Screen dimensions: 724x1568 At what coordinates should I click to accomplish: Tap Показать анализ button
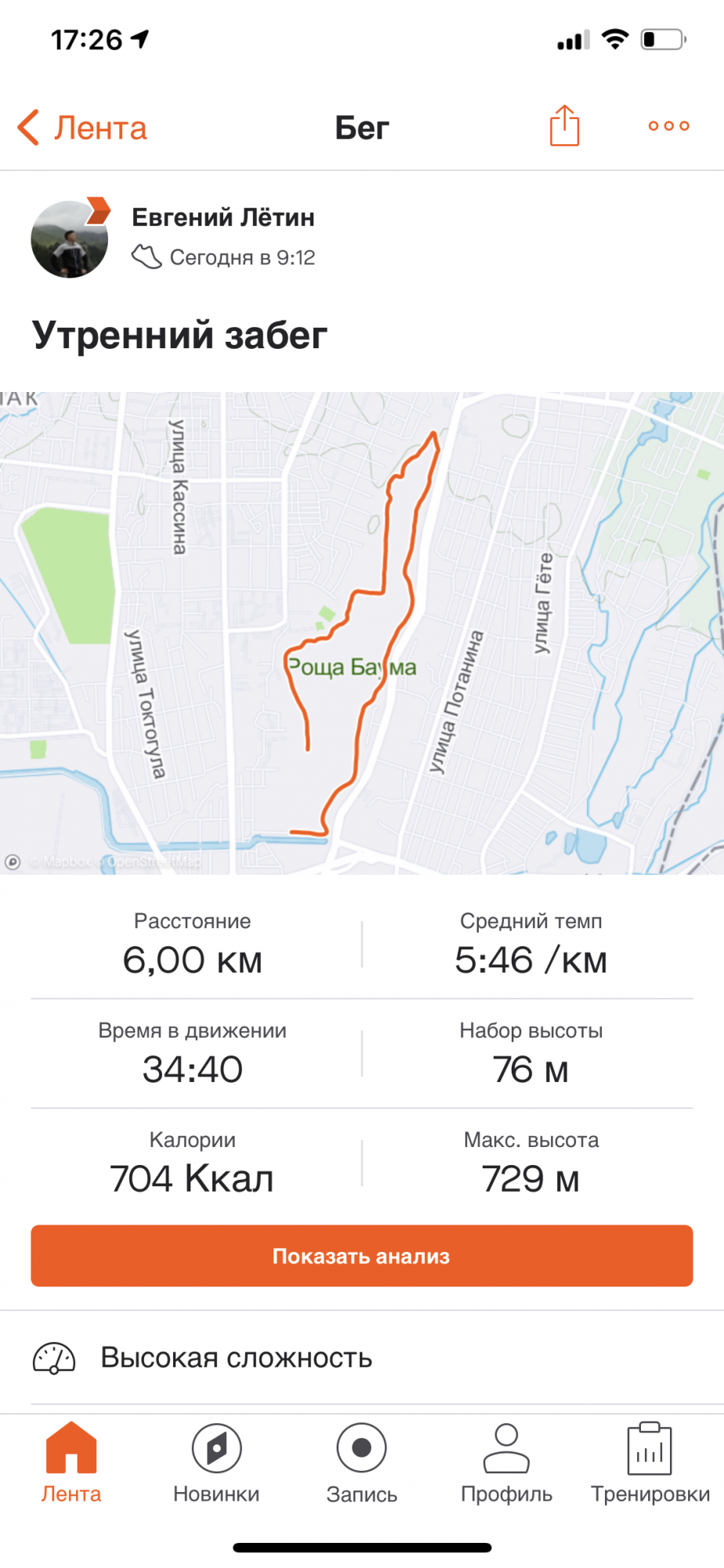(362, 1256)
